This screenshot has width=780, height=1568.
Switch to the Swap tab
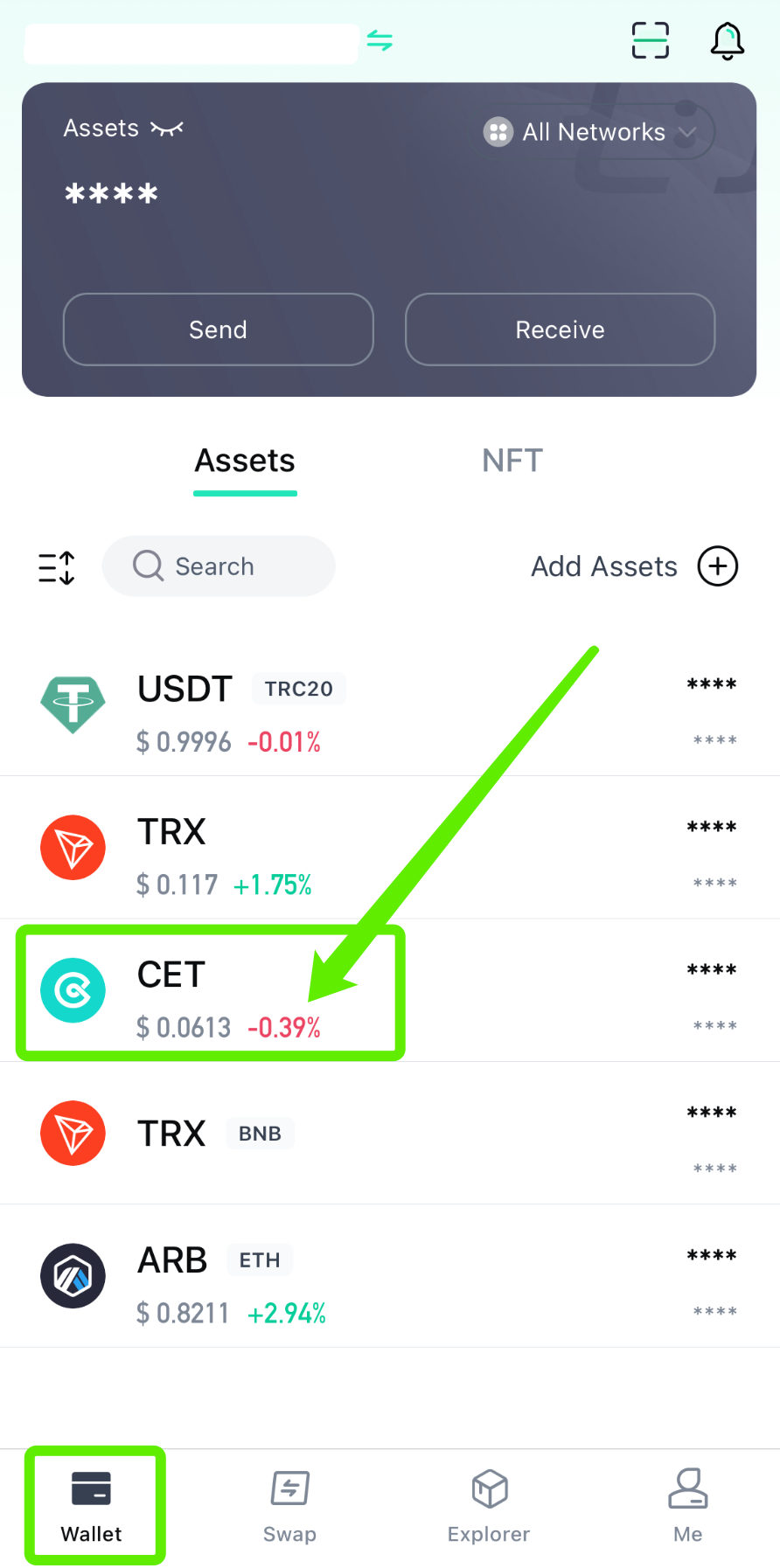pyautogui.click(x=290, y=1506)
